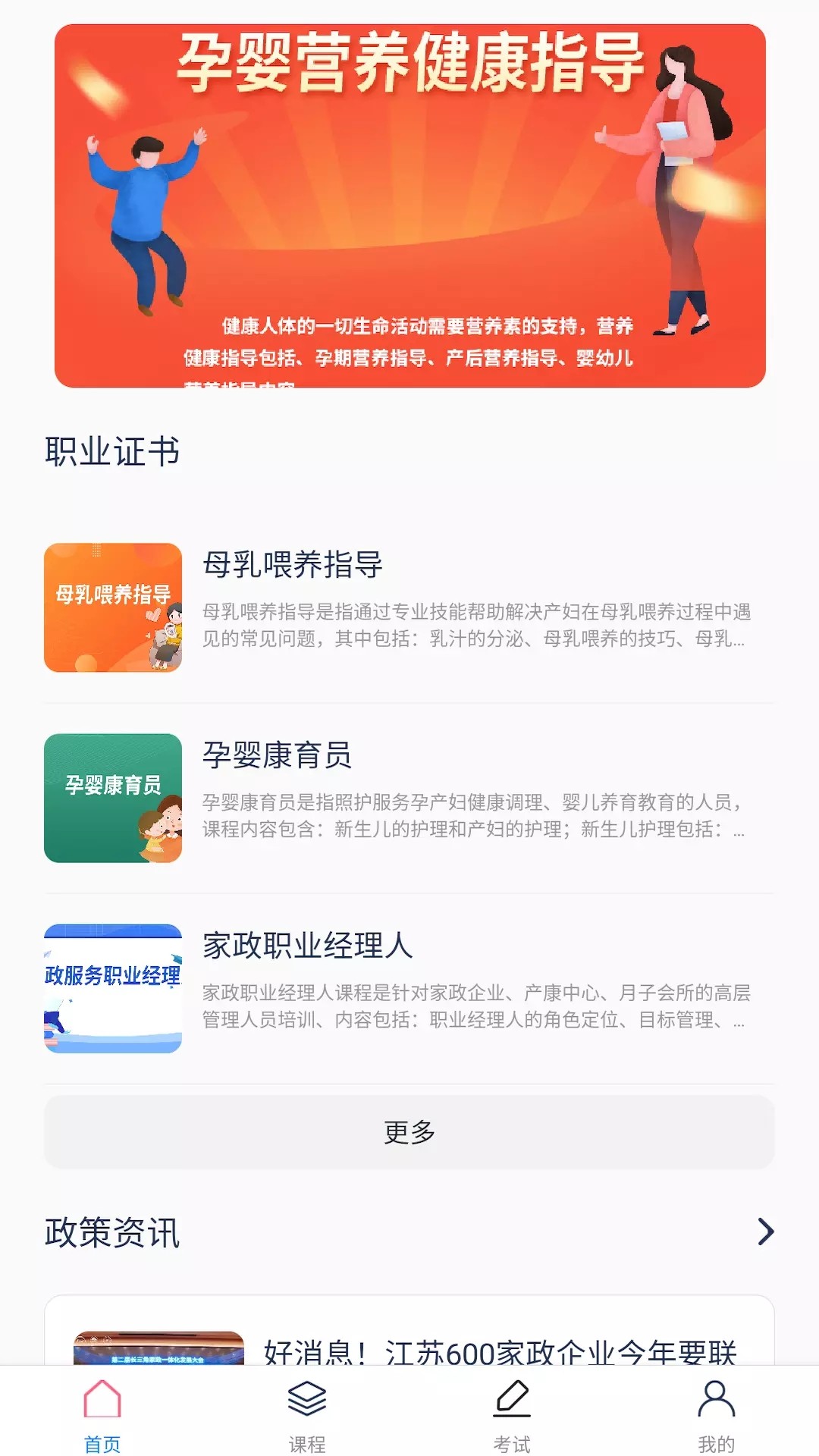The height and width of the screenshot is (1456, 819).
Task: Expand 政策资讯 via the right arrow chevron
Action: pos(766,1234)
